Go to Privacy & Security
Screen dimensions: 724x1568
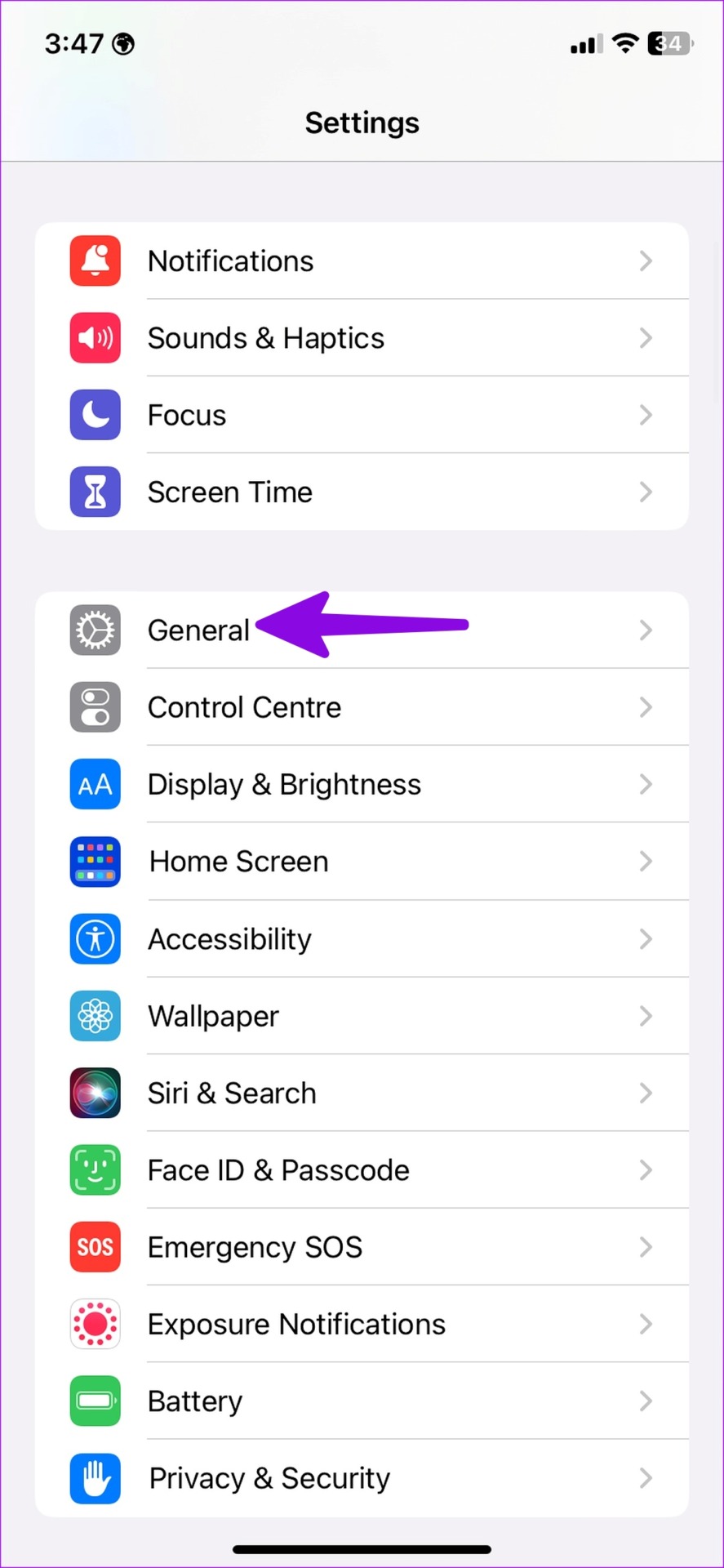pos(362,1478)
